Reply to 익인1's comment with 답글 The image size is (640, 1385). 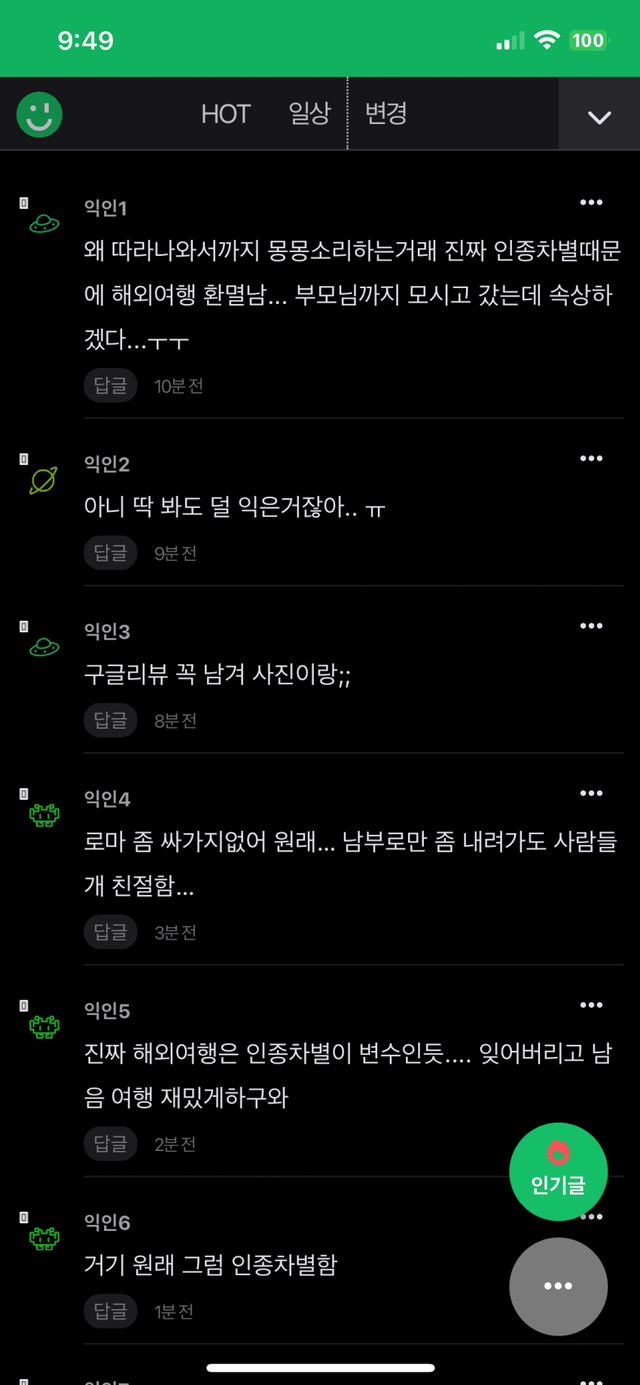click(x=110, y=385)
